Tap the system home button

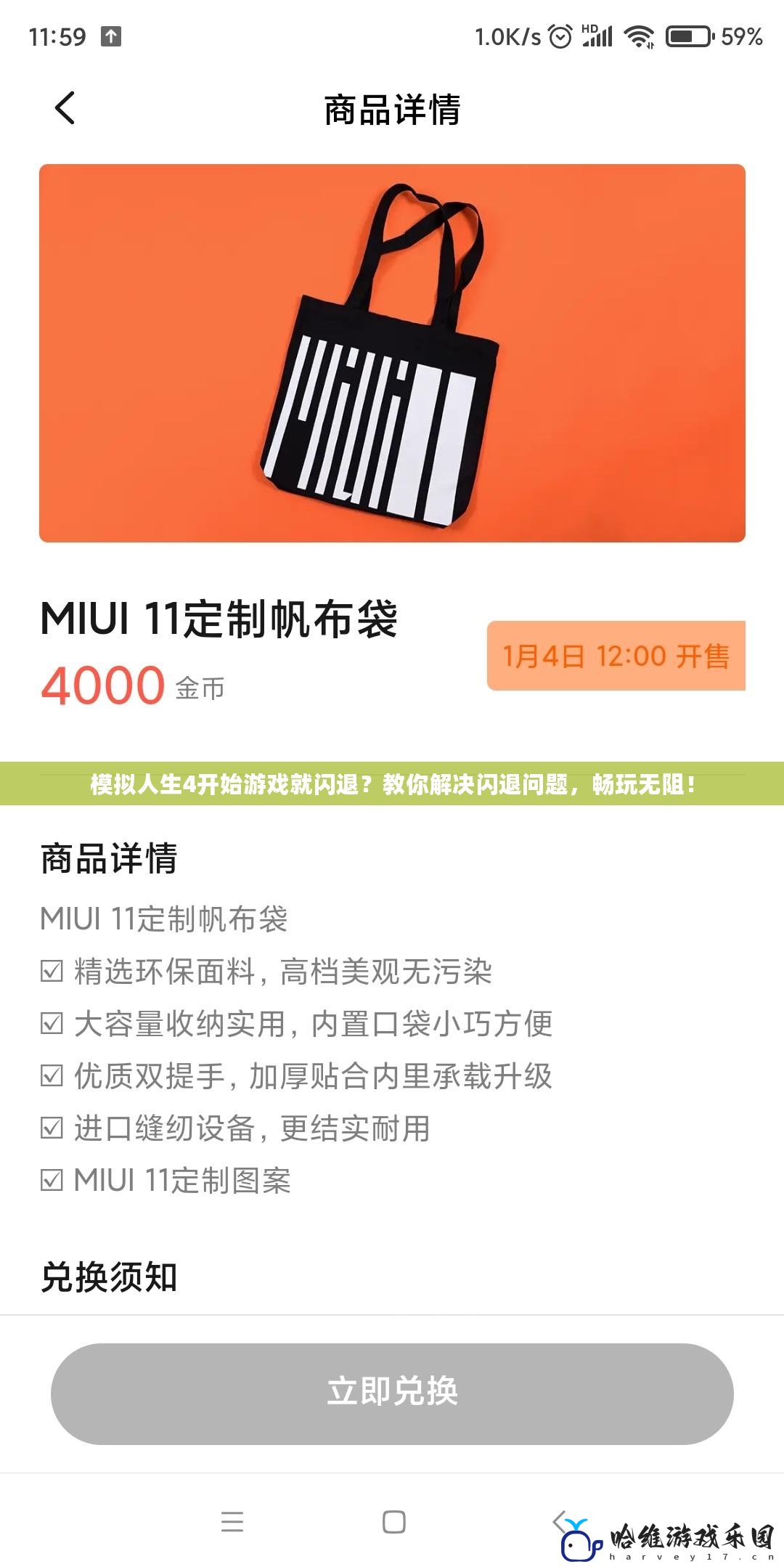393,1521
